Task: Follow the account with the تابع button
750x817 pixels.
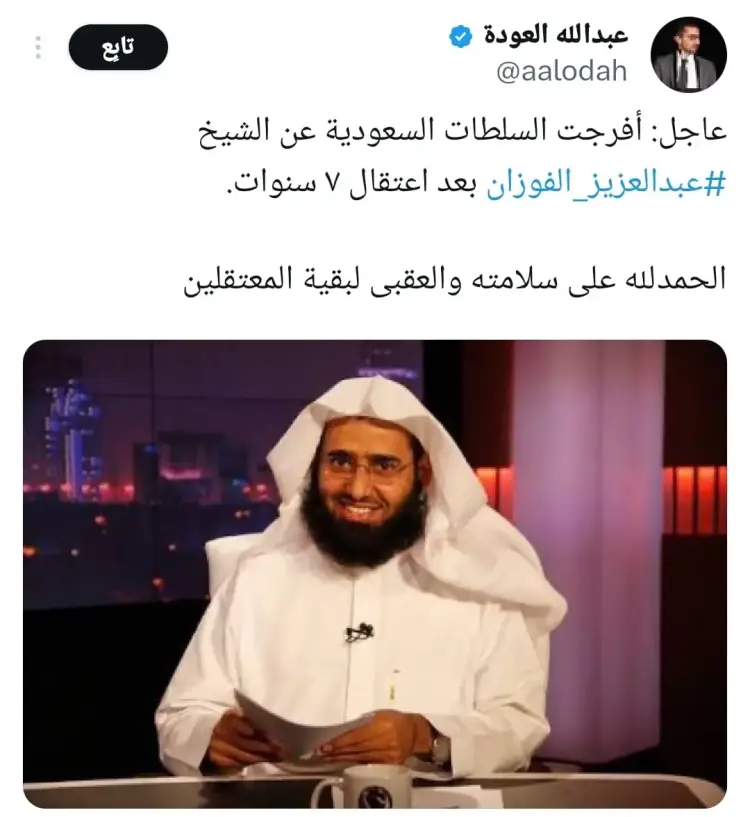Action: [118, 47]
